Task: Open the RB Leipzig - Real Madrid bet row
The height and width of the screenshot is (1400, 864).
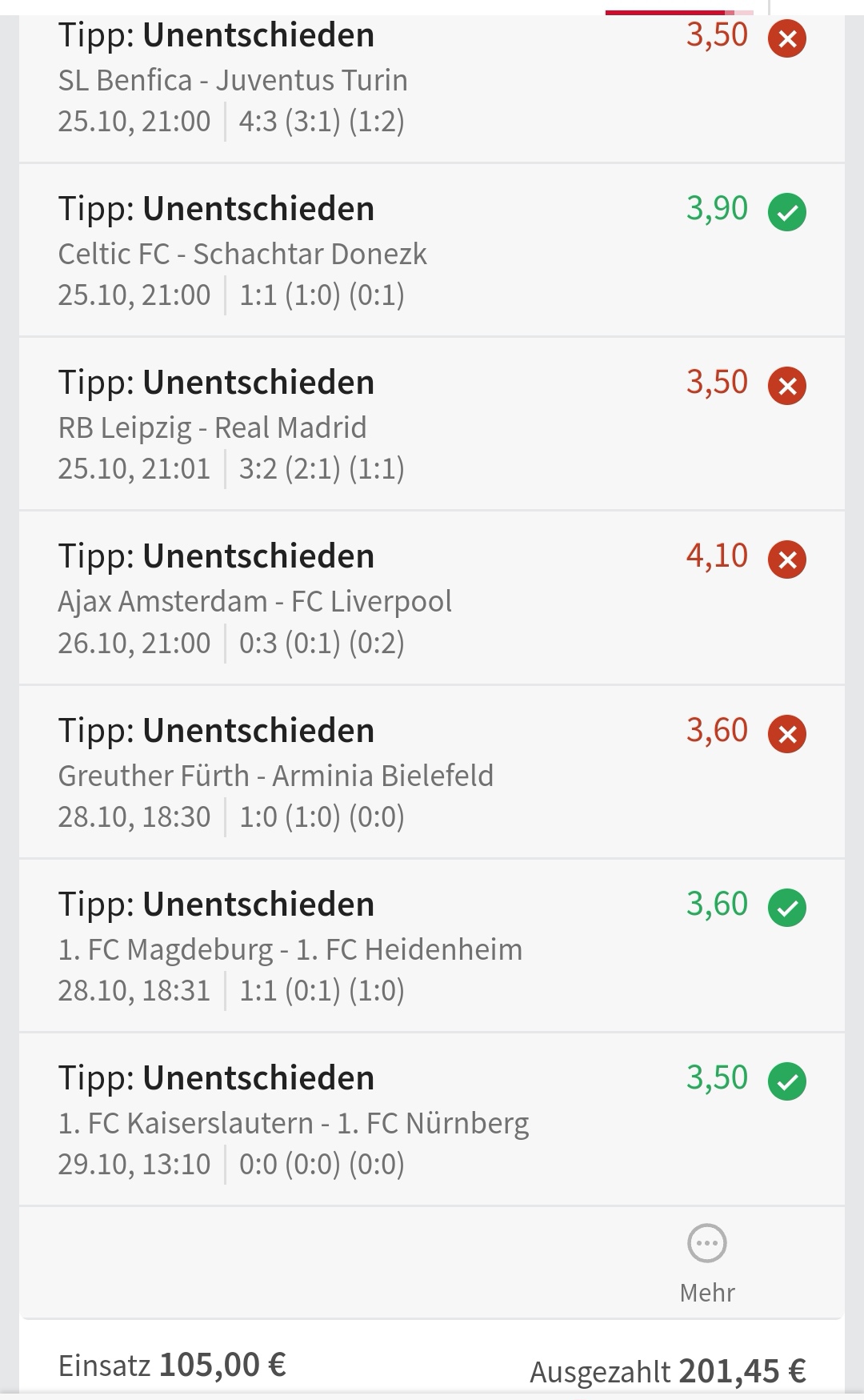Action: tap(431, 425)
